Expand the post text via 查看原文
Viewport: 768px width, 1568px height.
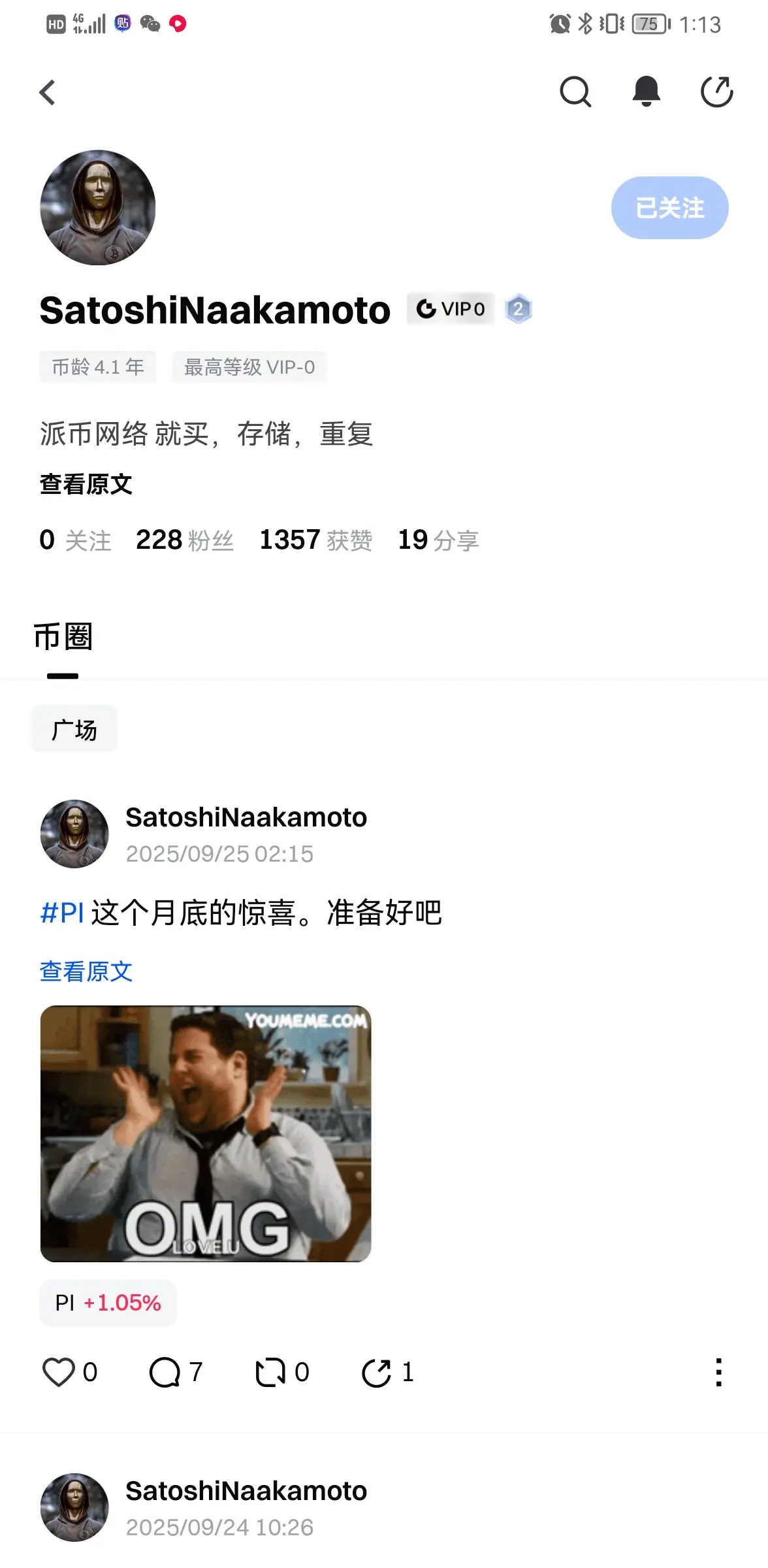pyautogui.click(x=86, y=972)
